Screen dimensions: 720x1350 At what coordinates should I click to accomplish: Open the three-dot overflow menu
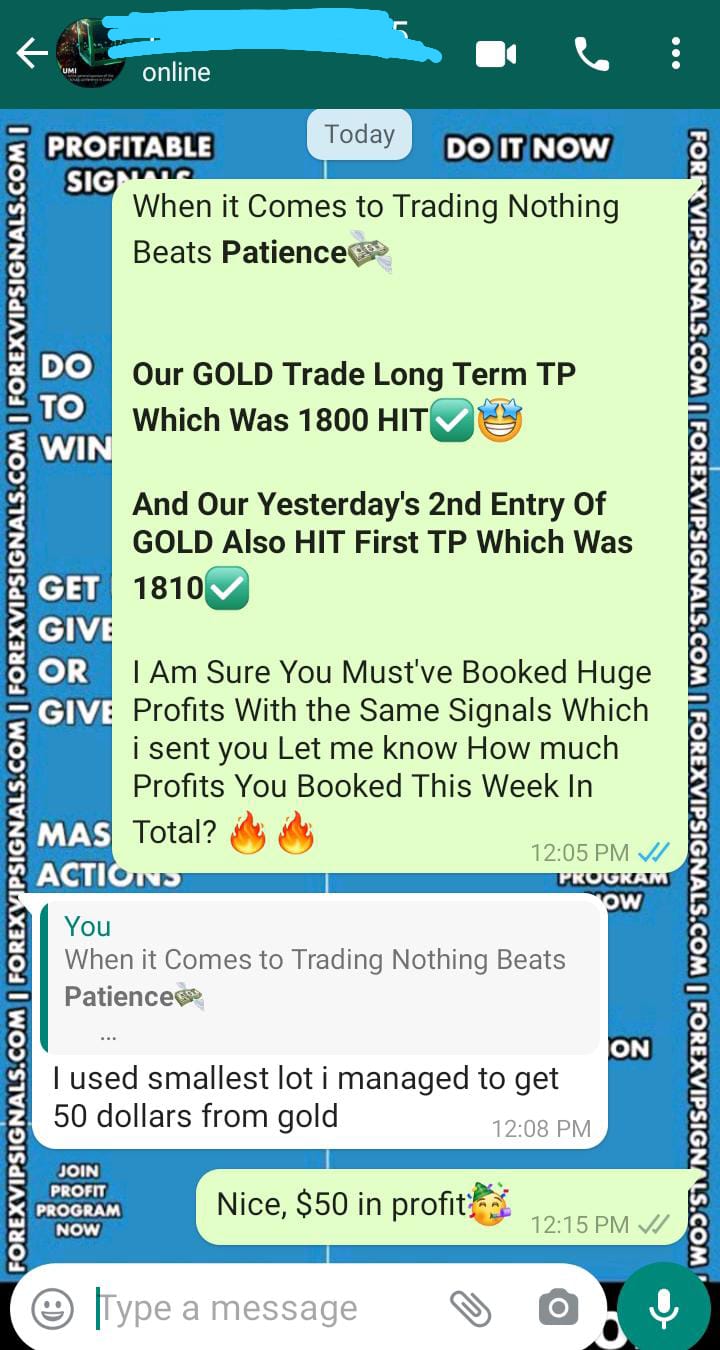tap(676, 54)
